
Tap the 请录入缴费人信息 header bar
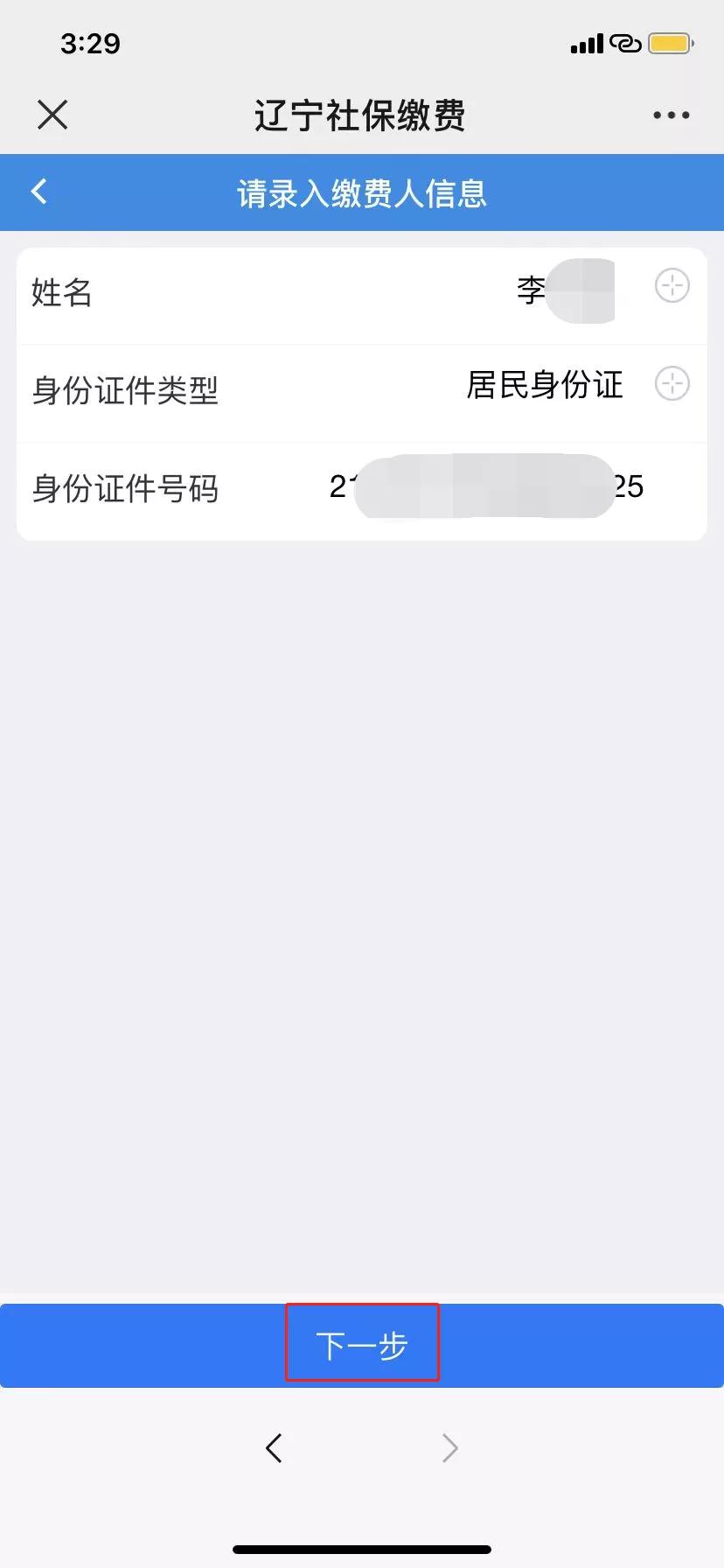pyautogui.click(x=362, y=194)
